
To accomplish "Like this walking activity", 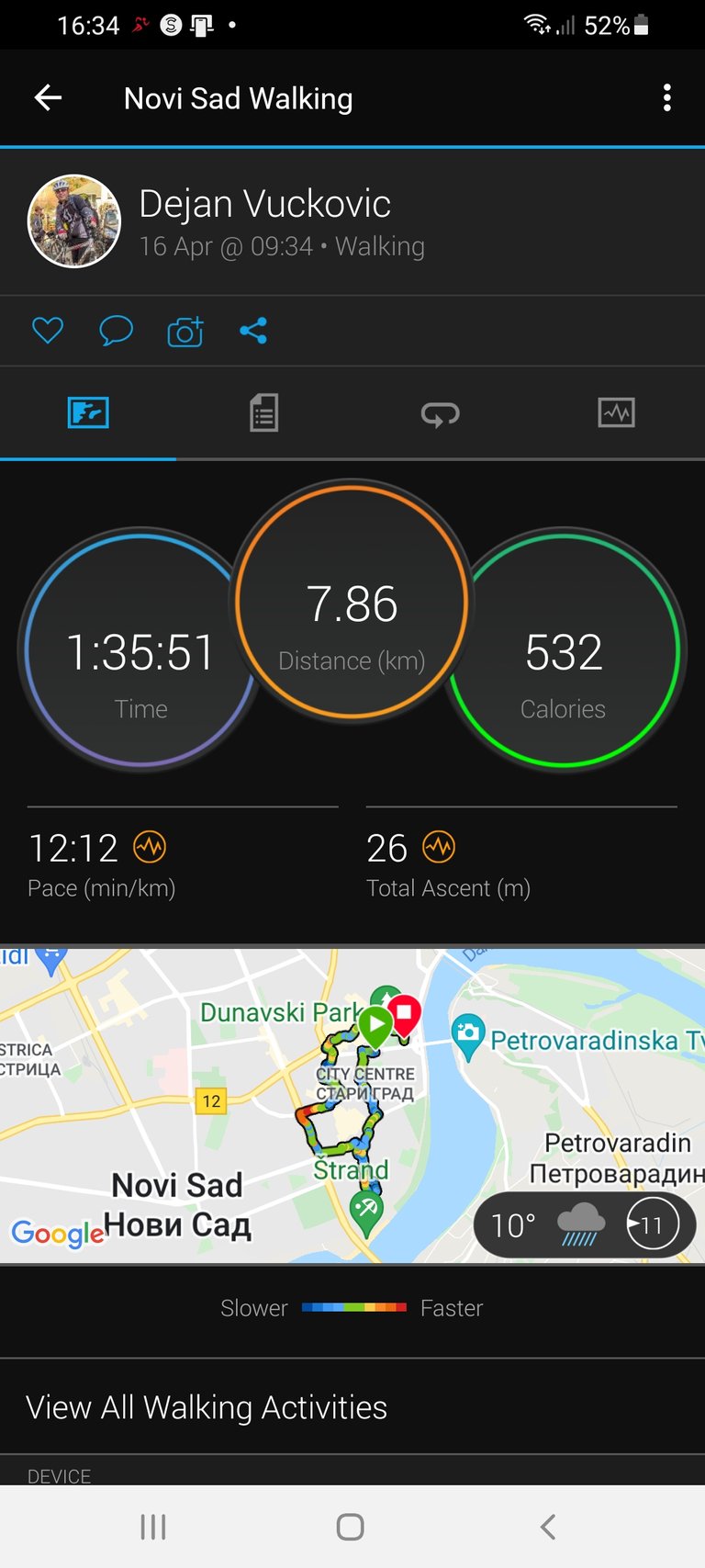I will [x=48, y=330].
